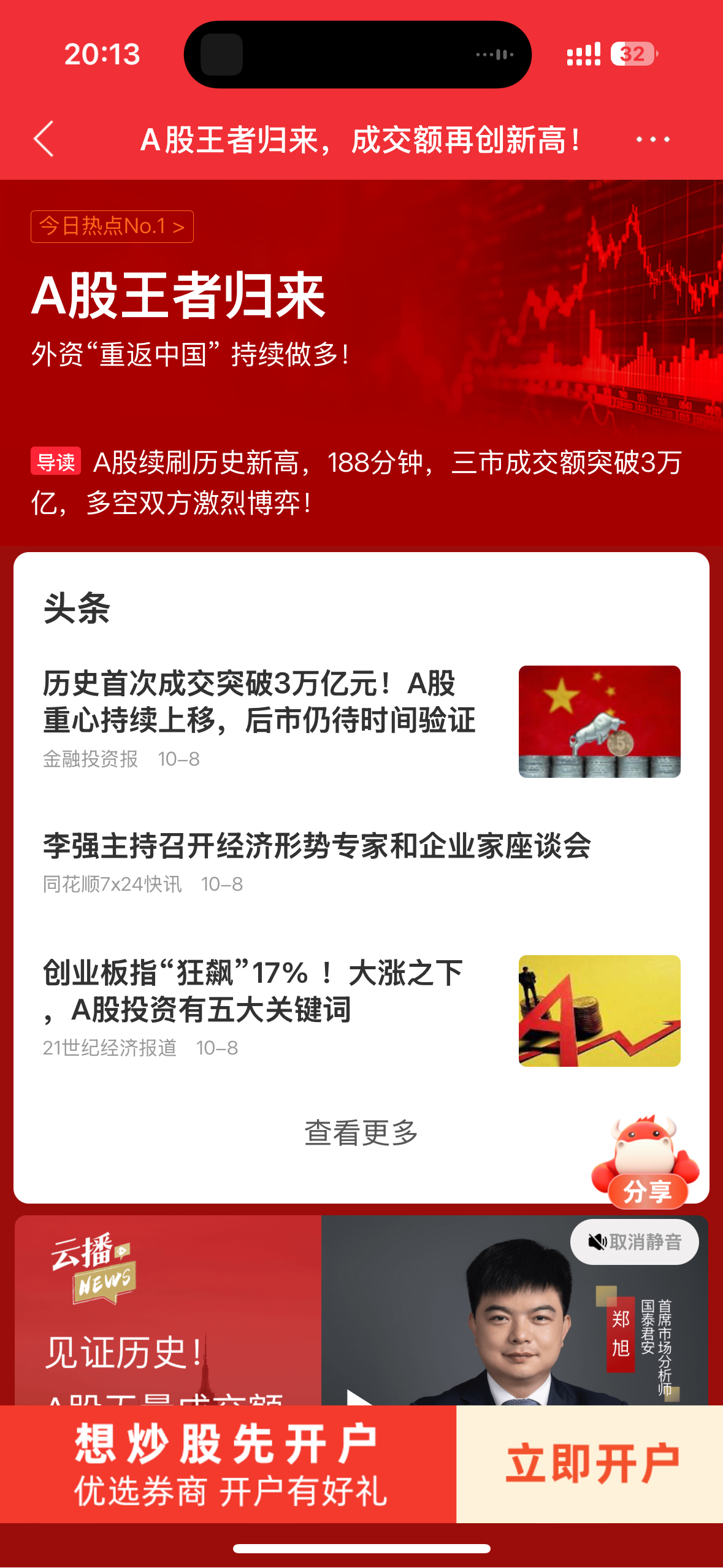Open article 创业板指"狂飙"17%
The width and height of the screenshot is (723, 1568).
253,991
